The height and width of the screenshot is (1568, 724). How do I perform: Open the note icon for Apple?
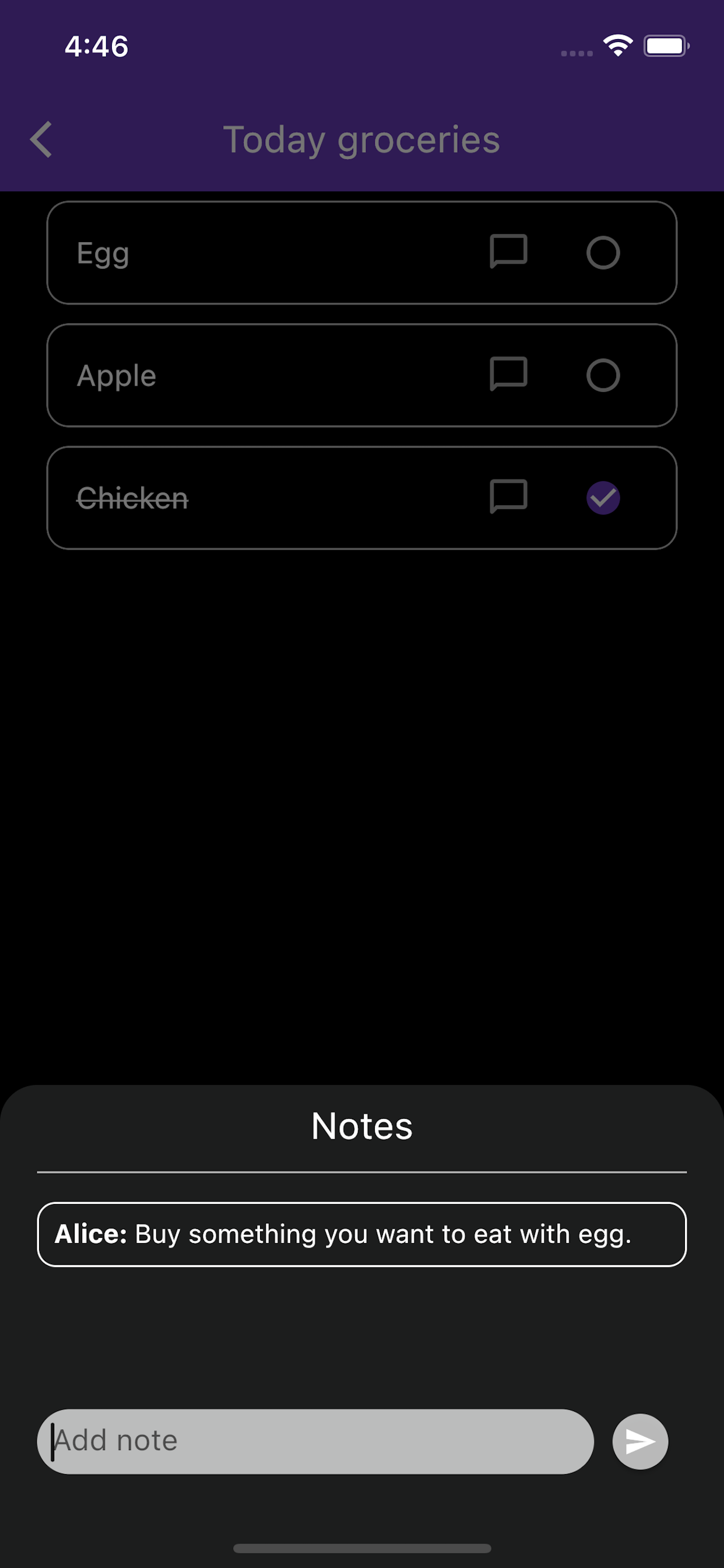510,375
